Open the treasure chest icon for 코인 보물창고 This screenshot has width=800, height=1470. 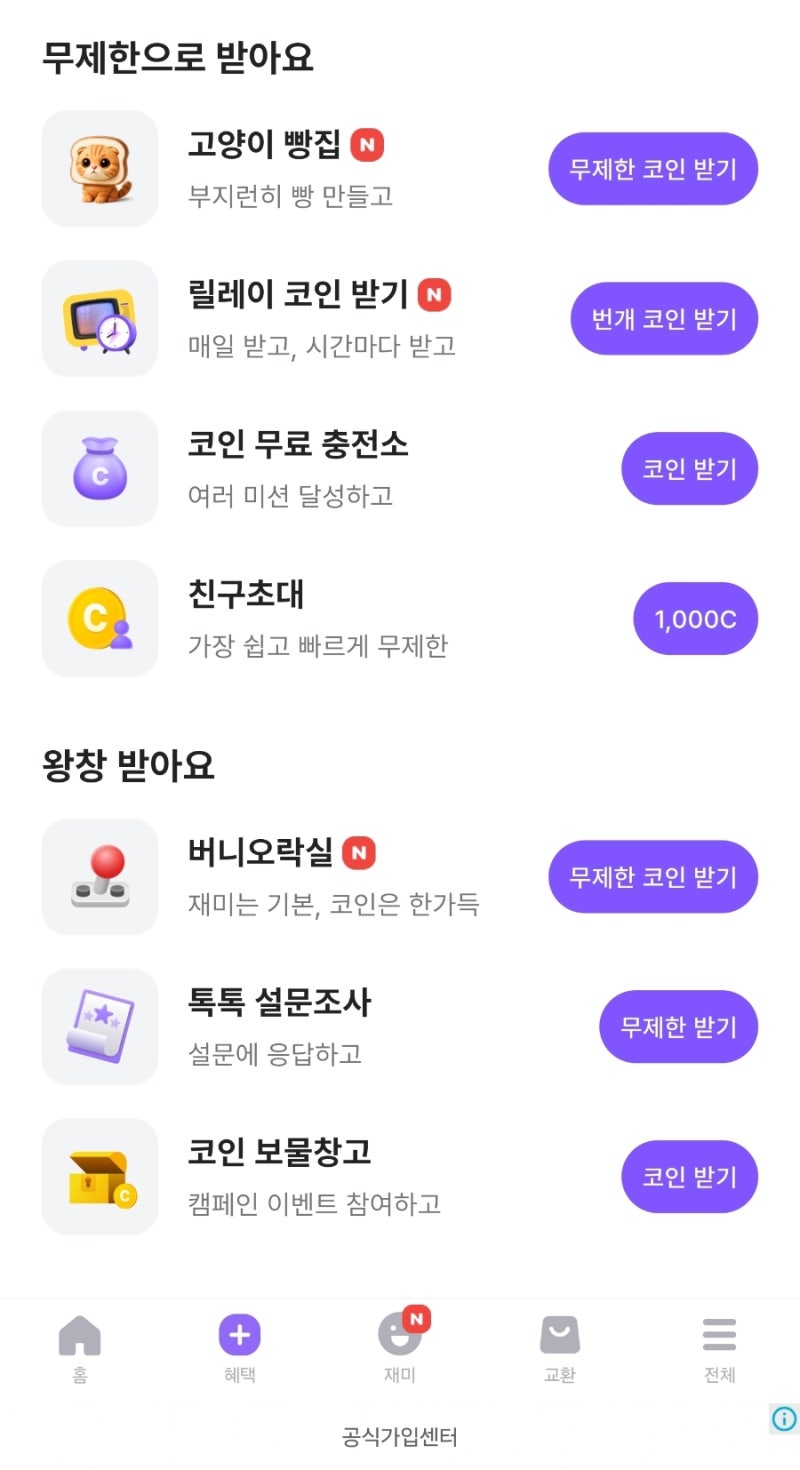[99, 1176]
